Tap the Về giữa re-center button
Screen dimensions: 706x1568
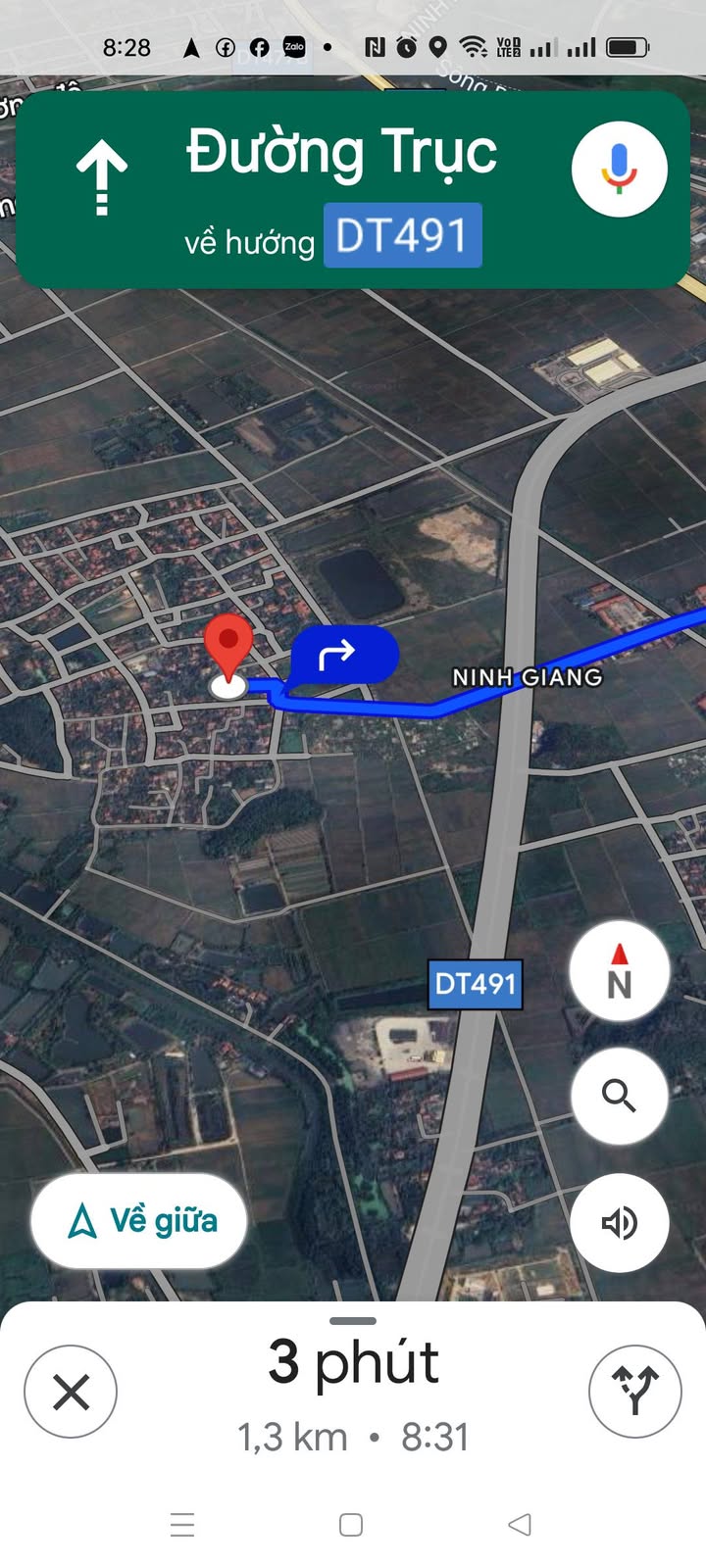point(139,1221)
